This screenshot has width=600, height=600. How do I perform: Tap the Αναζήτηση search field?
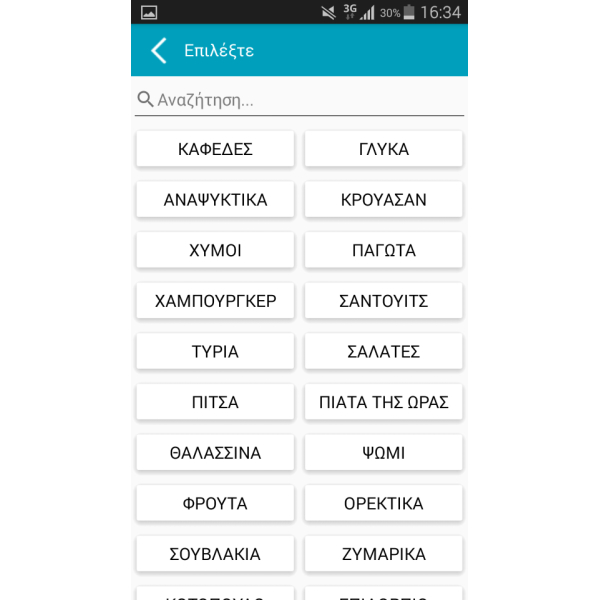coord(300,100)
